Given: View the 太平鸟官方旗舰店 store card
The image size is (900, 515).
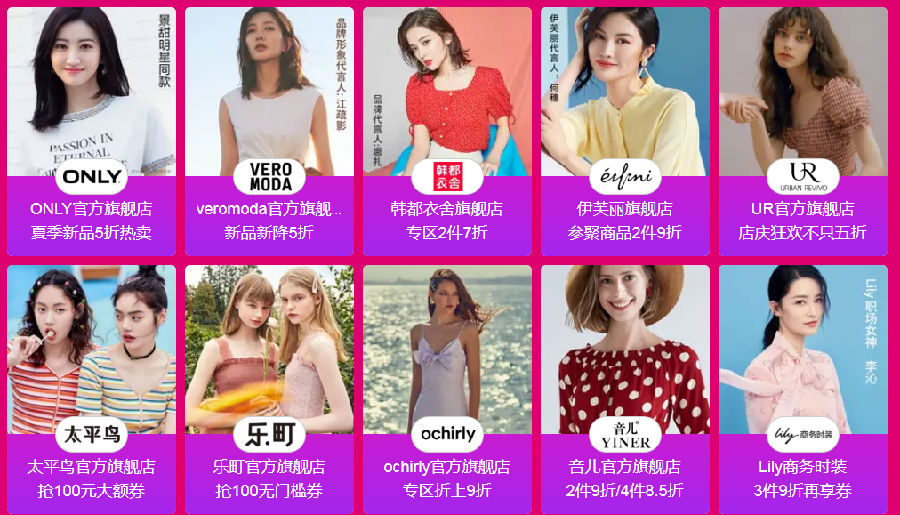Looking at the screenshot, I should 91,388.
